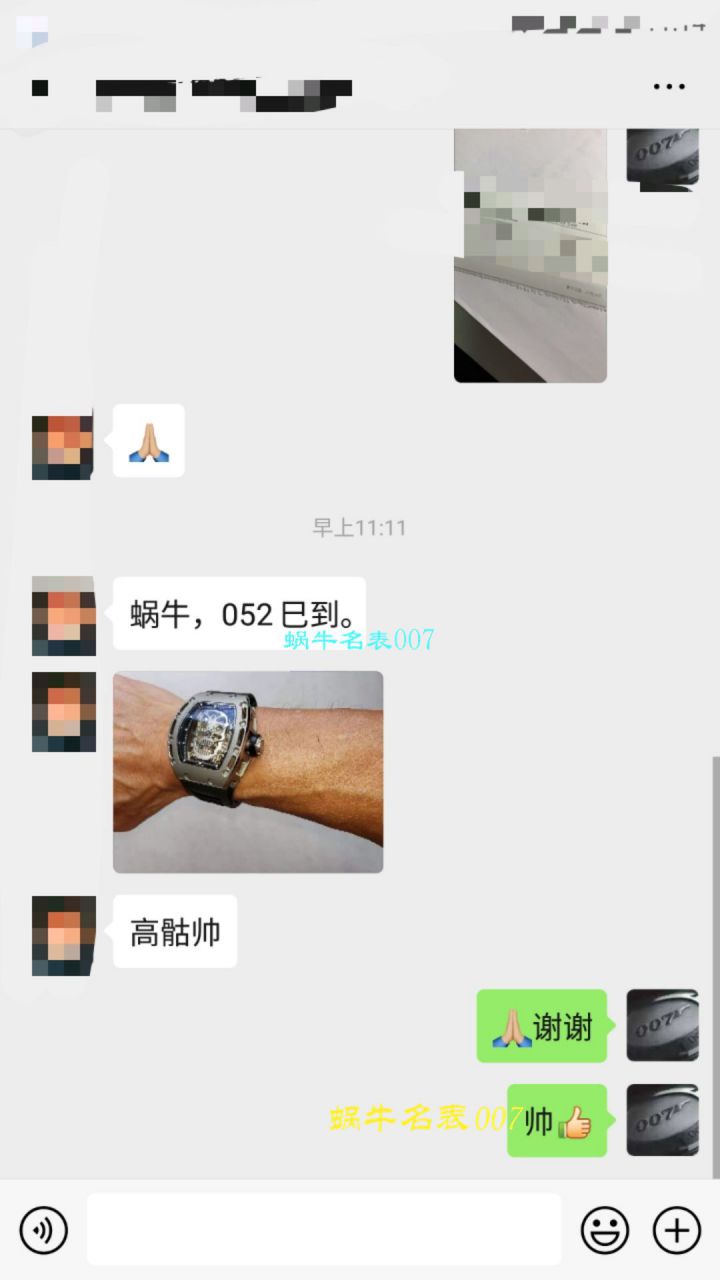Tap the 高骷帅 message bubble
This screenshot has width=720, height=1280.
tap(174, 930)
